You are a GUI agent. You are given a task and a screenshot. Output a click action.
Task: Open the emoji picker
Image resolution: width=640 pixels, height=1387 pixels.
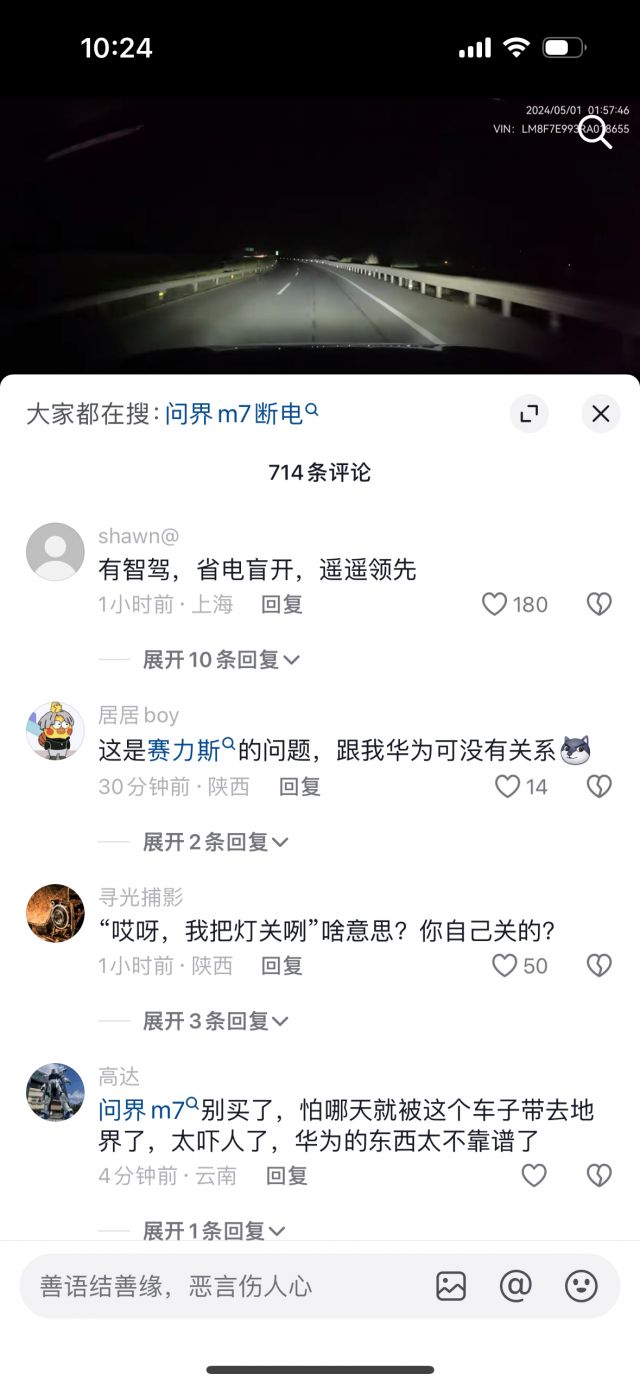click(x=581, y=1286)
